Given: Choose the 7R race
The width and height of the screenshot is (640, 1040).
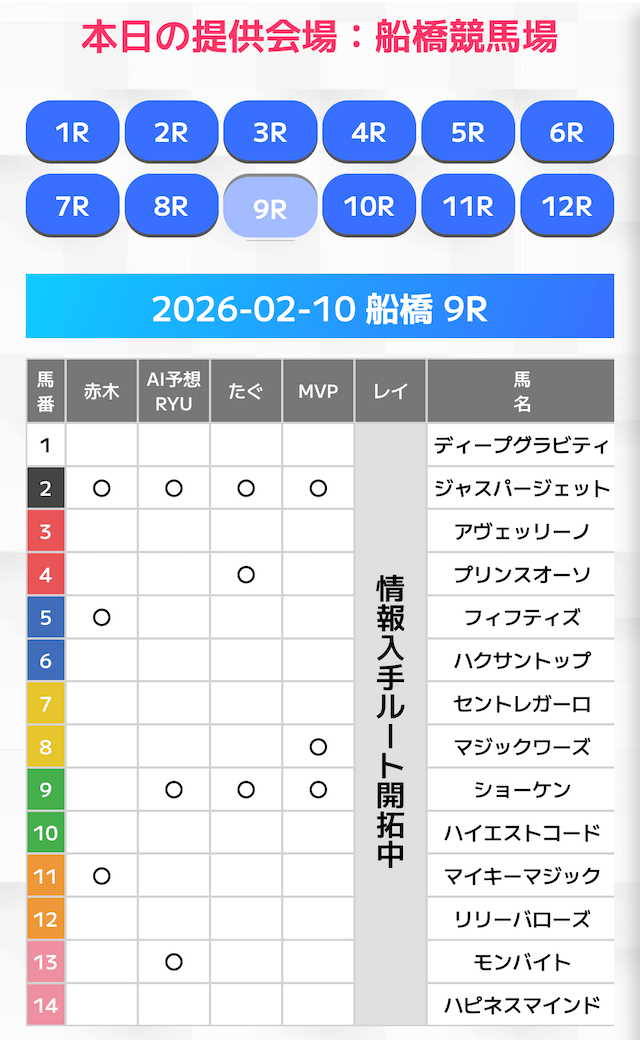Looking at the screenshot, I should (x=73, y=206).
